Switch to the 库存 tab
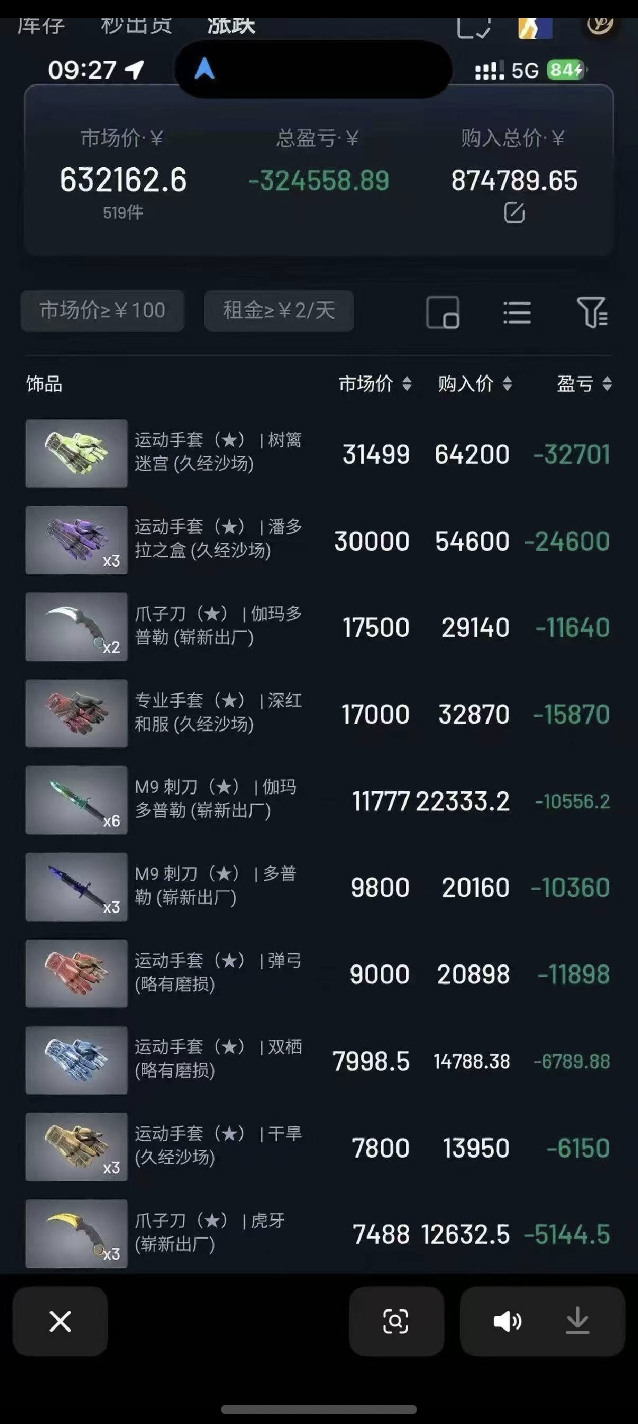 pyautogui.click(x=41, y=25)
